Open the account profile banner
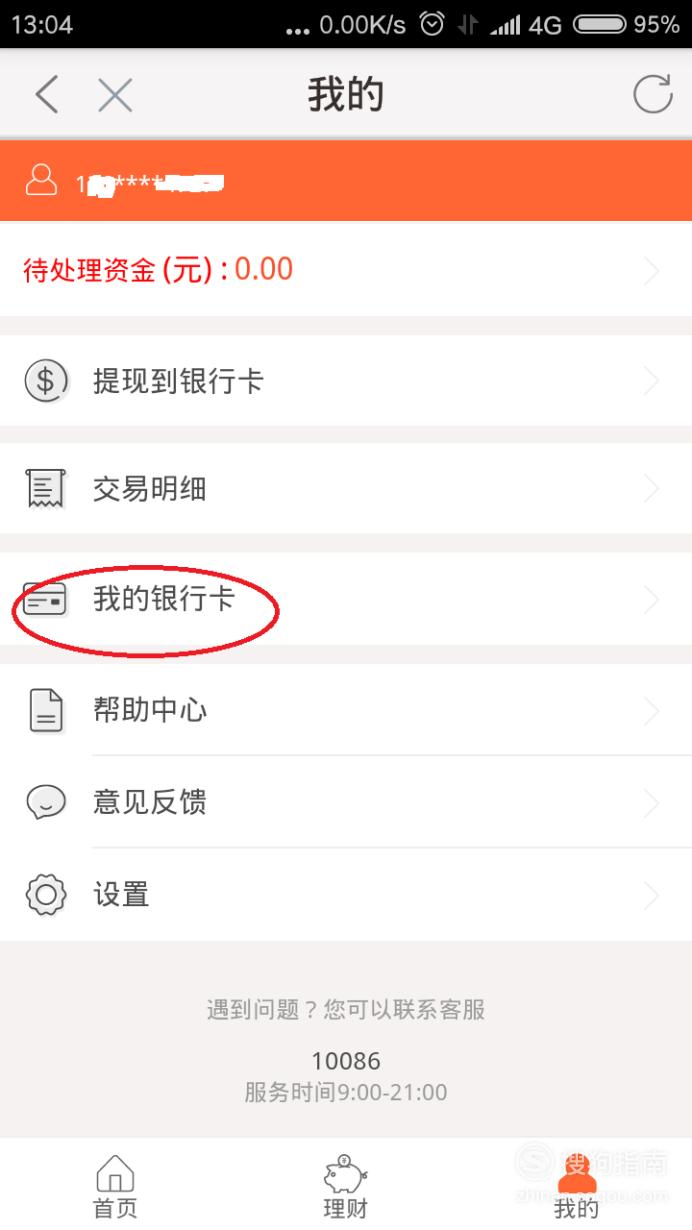The image size is (692, 1230). click(x=346, y=181)
